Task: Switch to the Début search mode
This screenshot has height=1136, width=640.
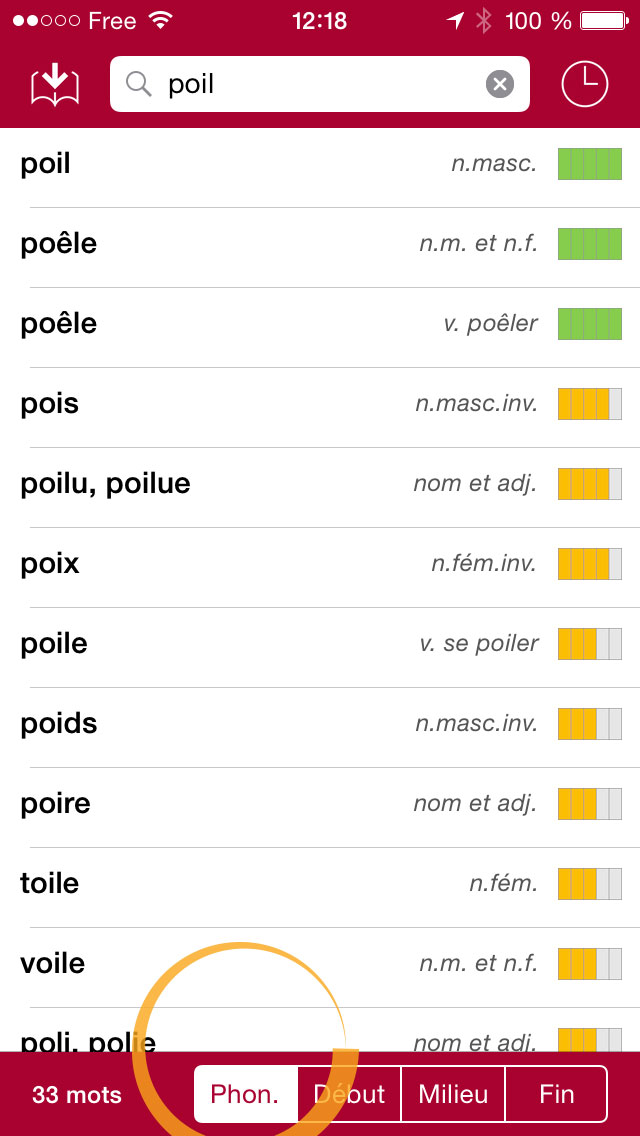Action: (349, 1094)
